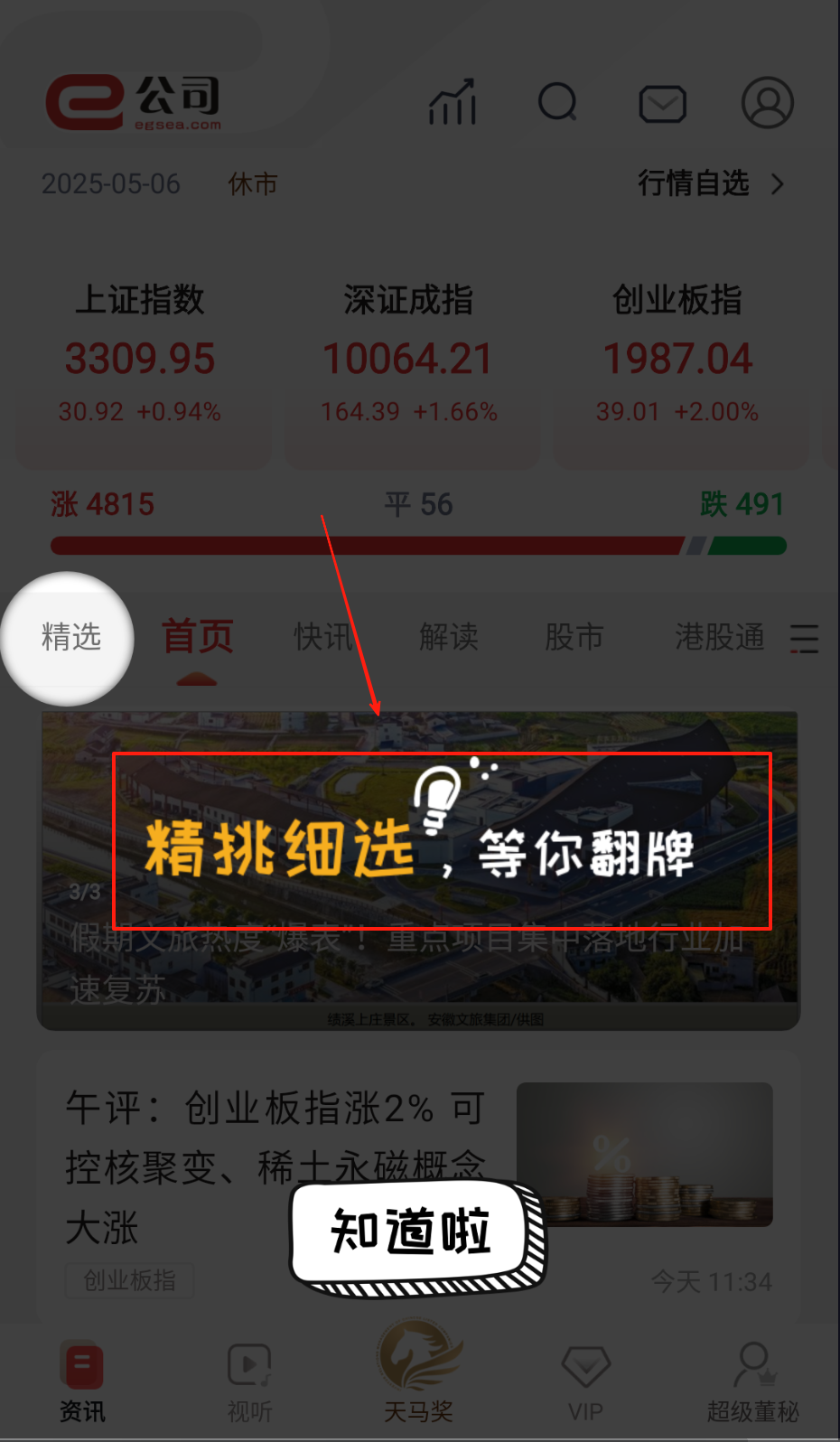Screen dimensions: 840x1442
Task: Switch to the 股市 tab
Action: [x=574, y=638]
